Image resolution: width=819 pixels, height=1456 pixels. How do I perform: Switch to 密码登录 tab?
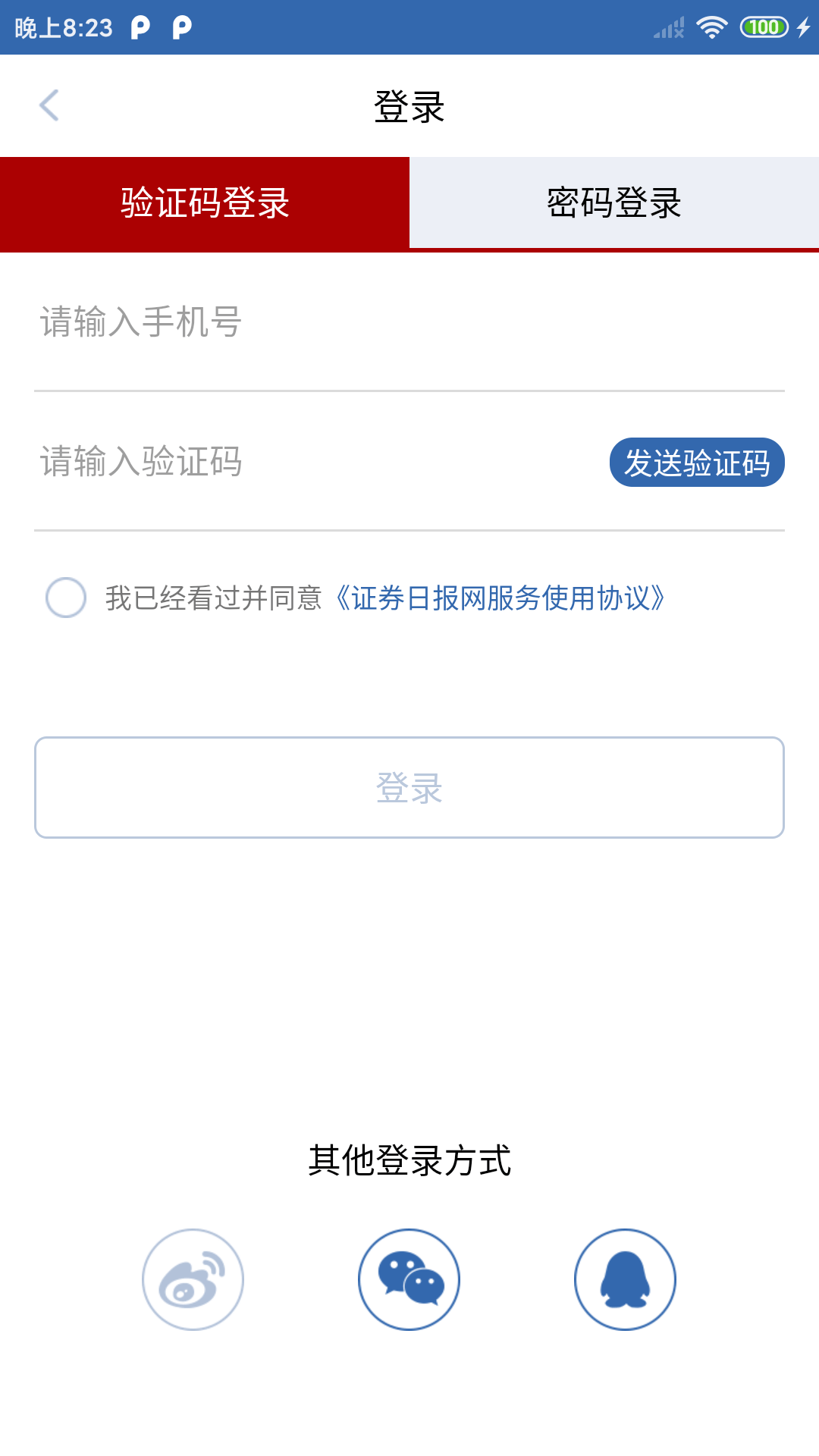click(x=614, y=203)
